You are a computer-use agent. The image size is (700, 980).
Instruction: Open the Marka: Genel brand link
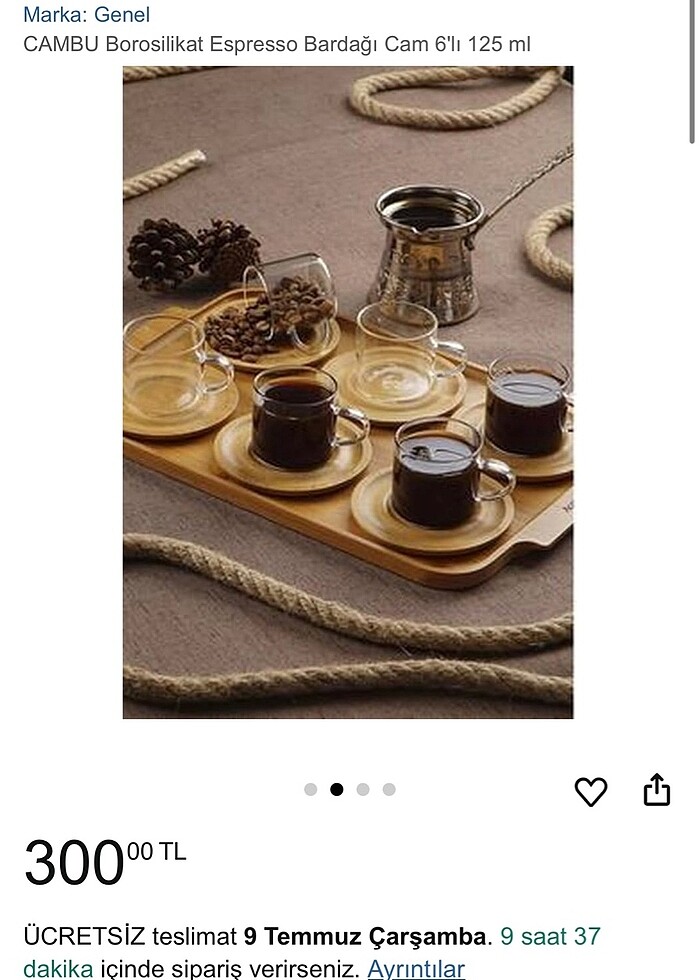86,15
